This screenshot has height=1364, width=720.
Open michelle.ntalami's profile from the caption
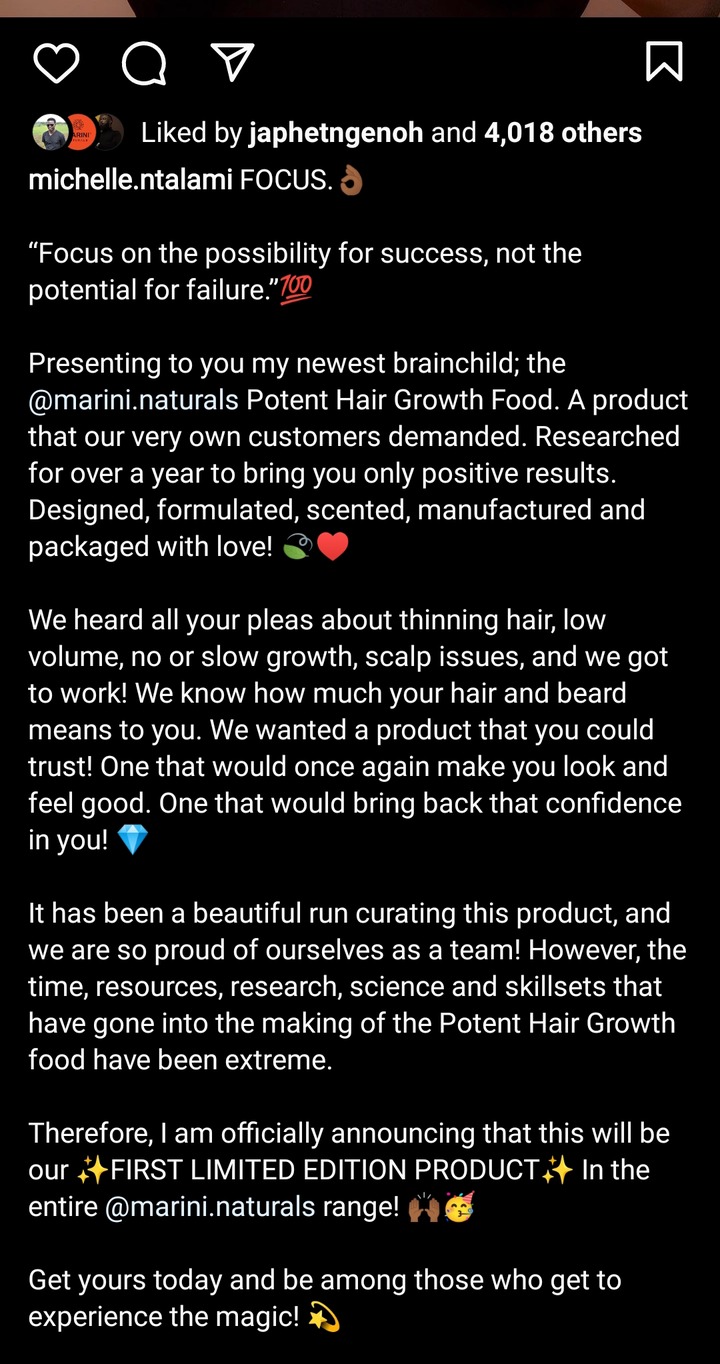130,180
